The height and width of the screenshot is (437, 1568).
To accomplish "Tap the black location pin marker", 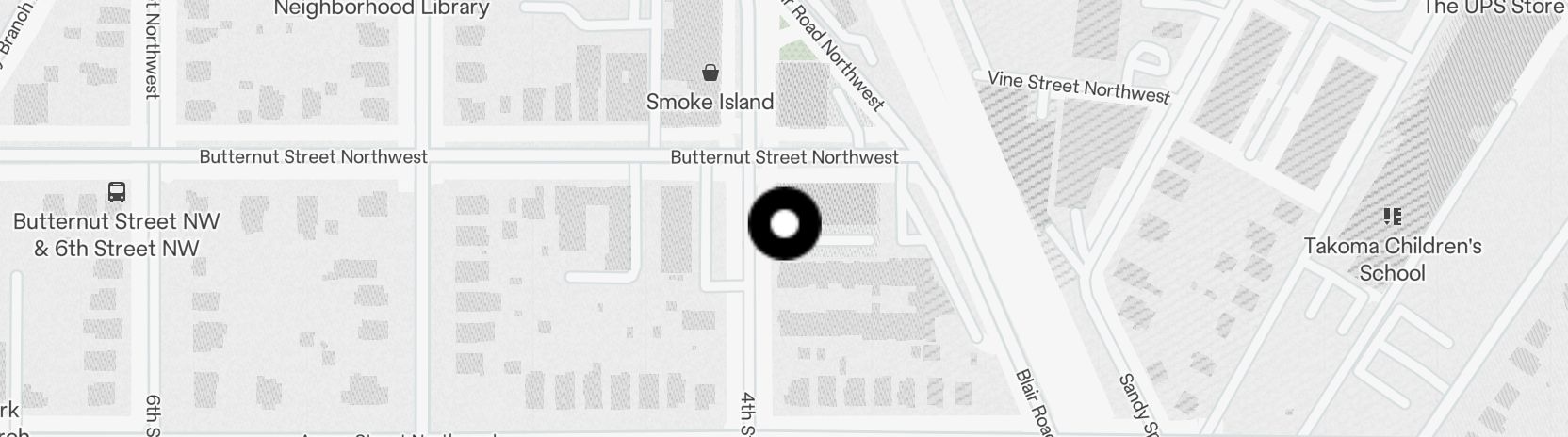I will pos(784,224).
